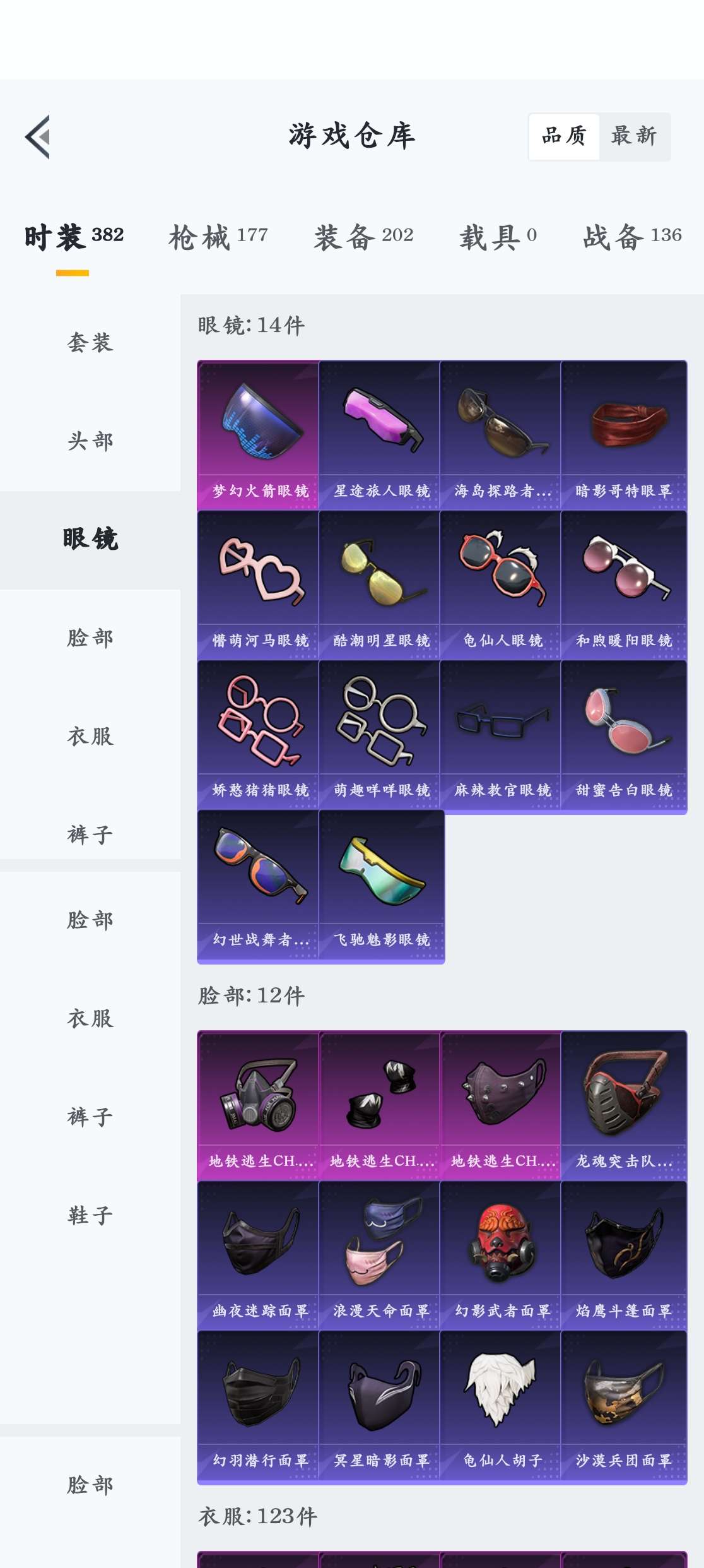
Task: View the 龟仙人胡子 item
Action: click(x=501, y=1405)
